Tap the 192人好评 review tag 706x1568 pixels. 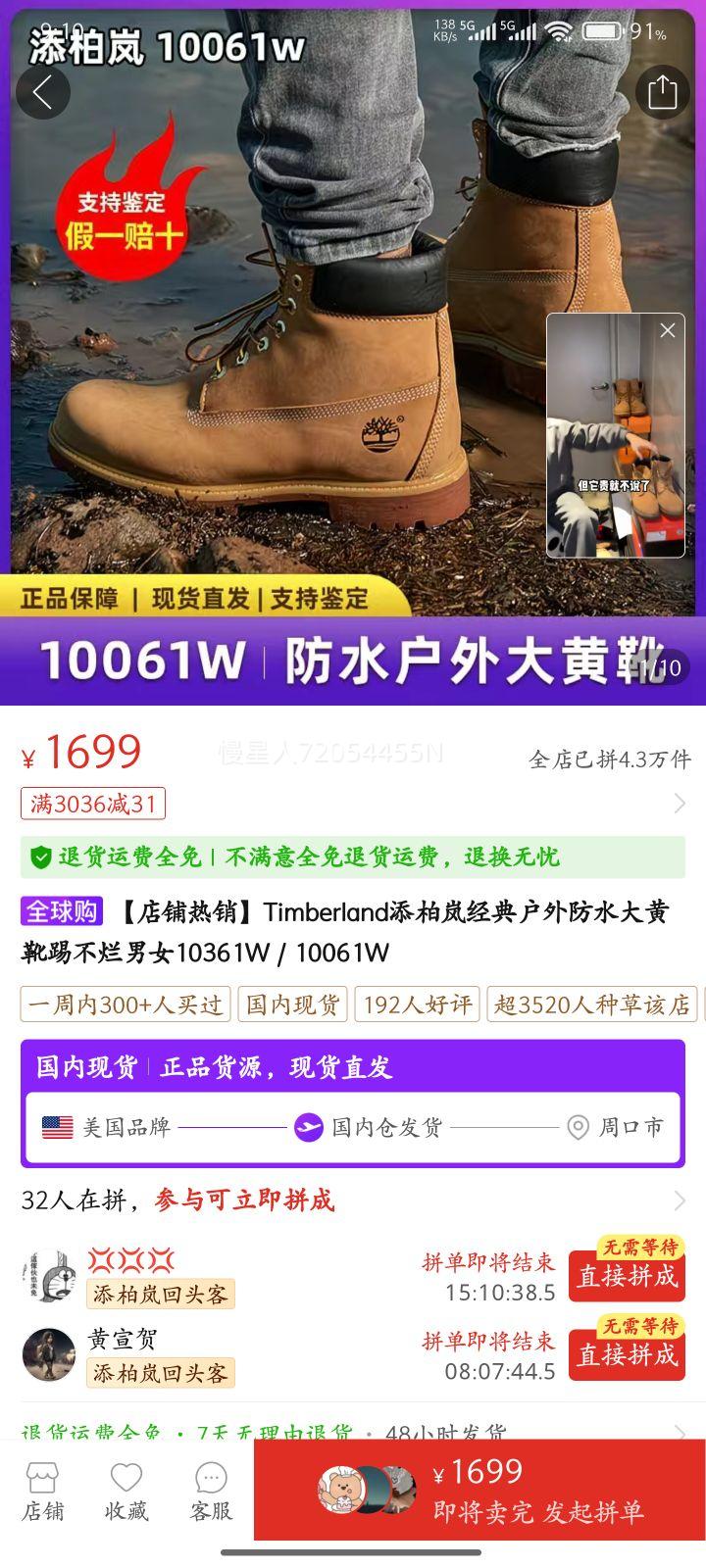click(416, 1004)
